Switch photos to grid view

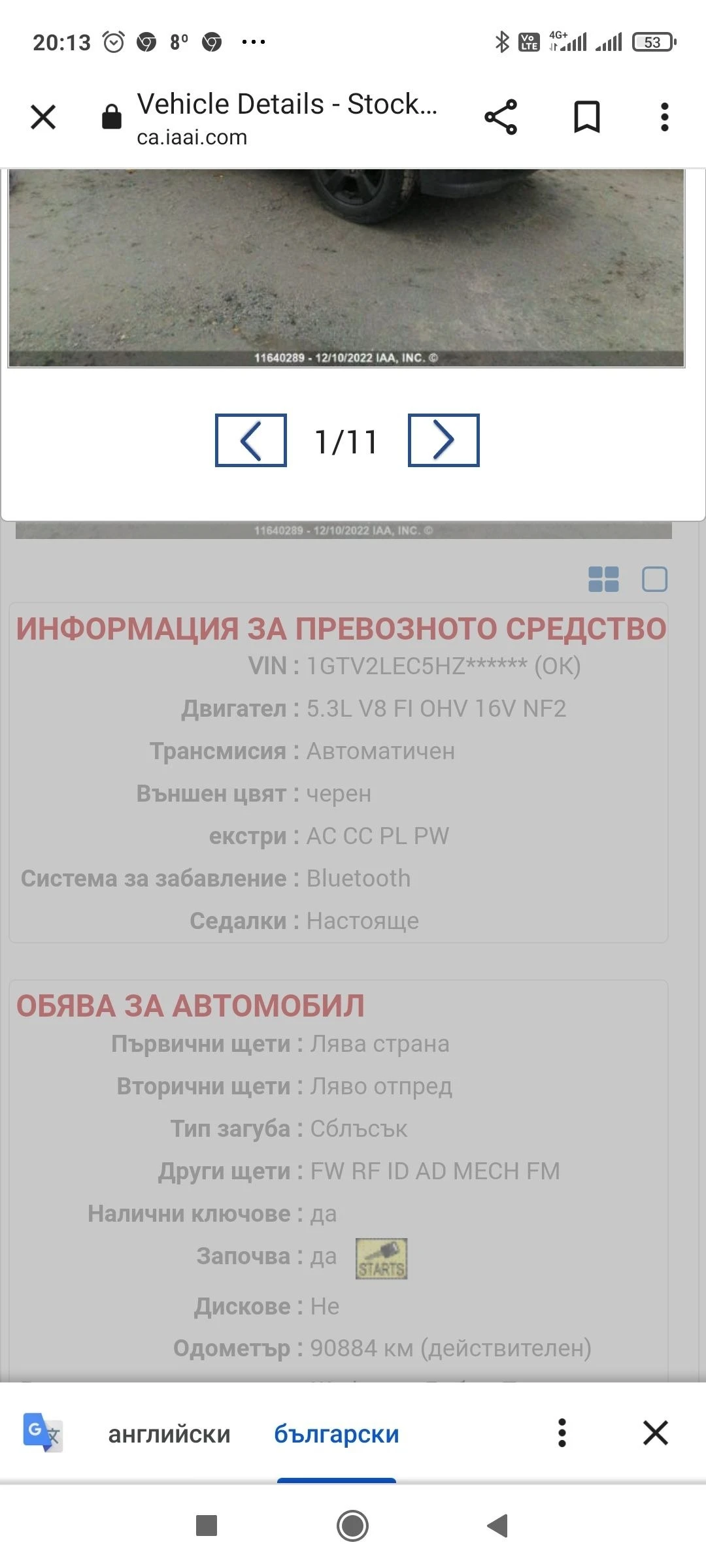pos(603,579)
